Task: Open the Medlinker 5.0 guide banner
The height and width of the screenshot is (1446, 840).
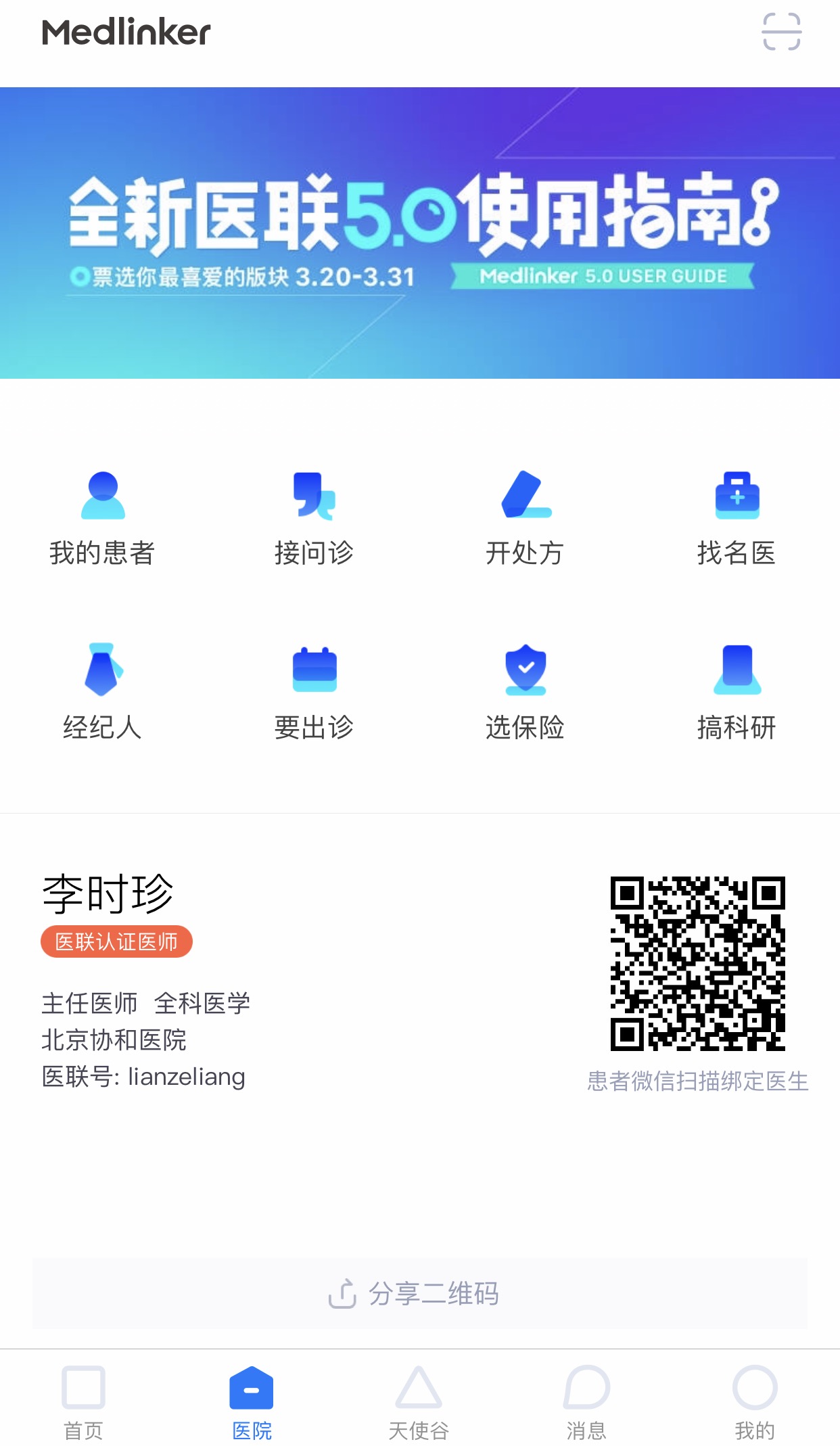Action: pyautogui.click(x=420, y=233)
